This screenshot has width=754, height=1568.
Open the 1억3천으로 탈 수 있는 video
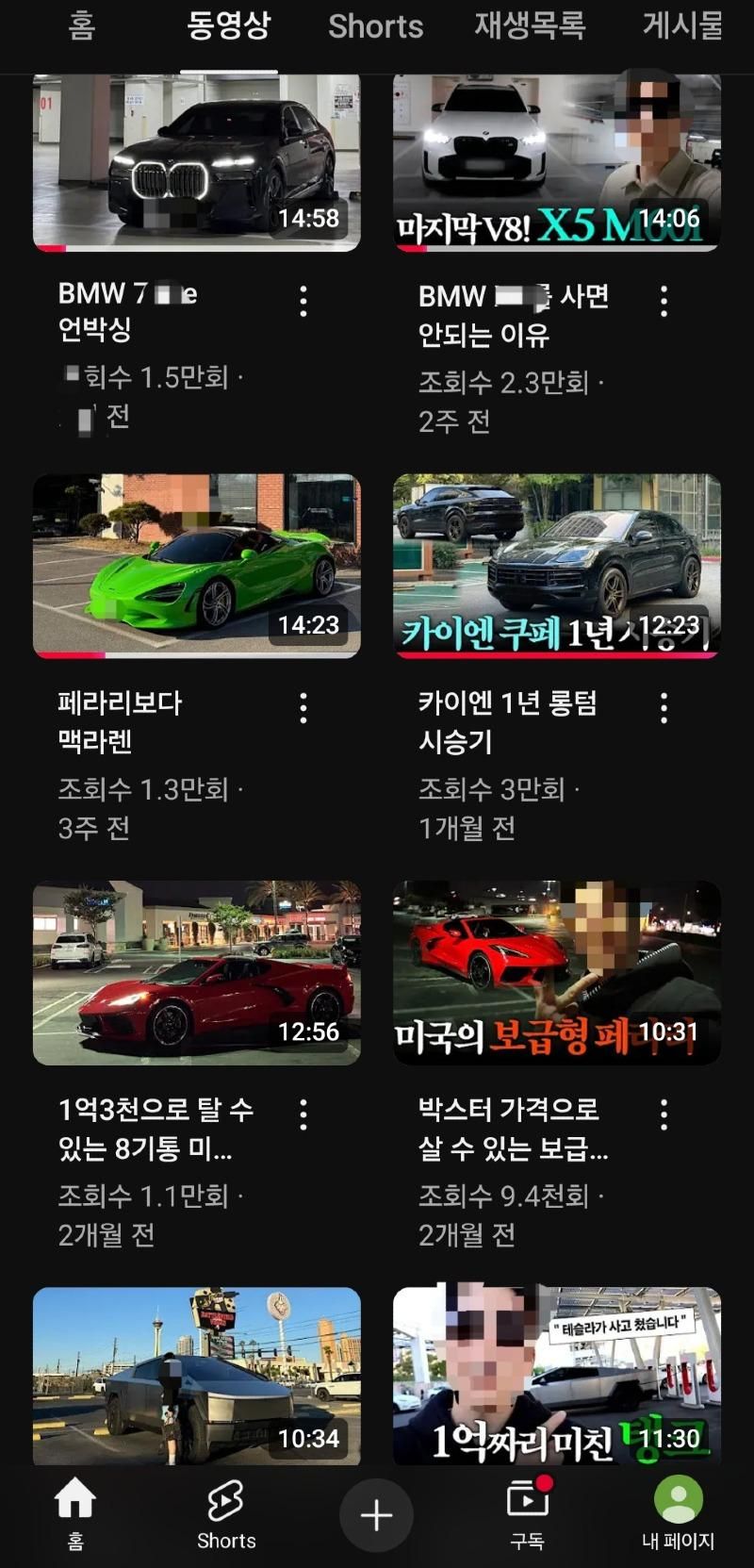click(x=196, y=973)
